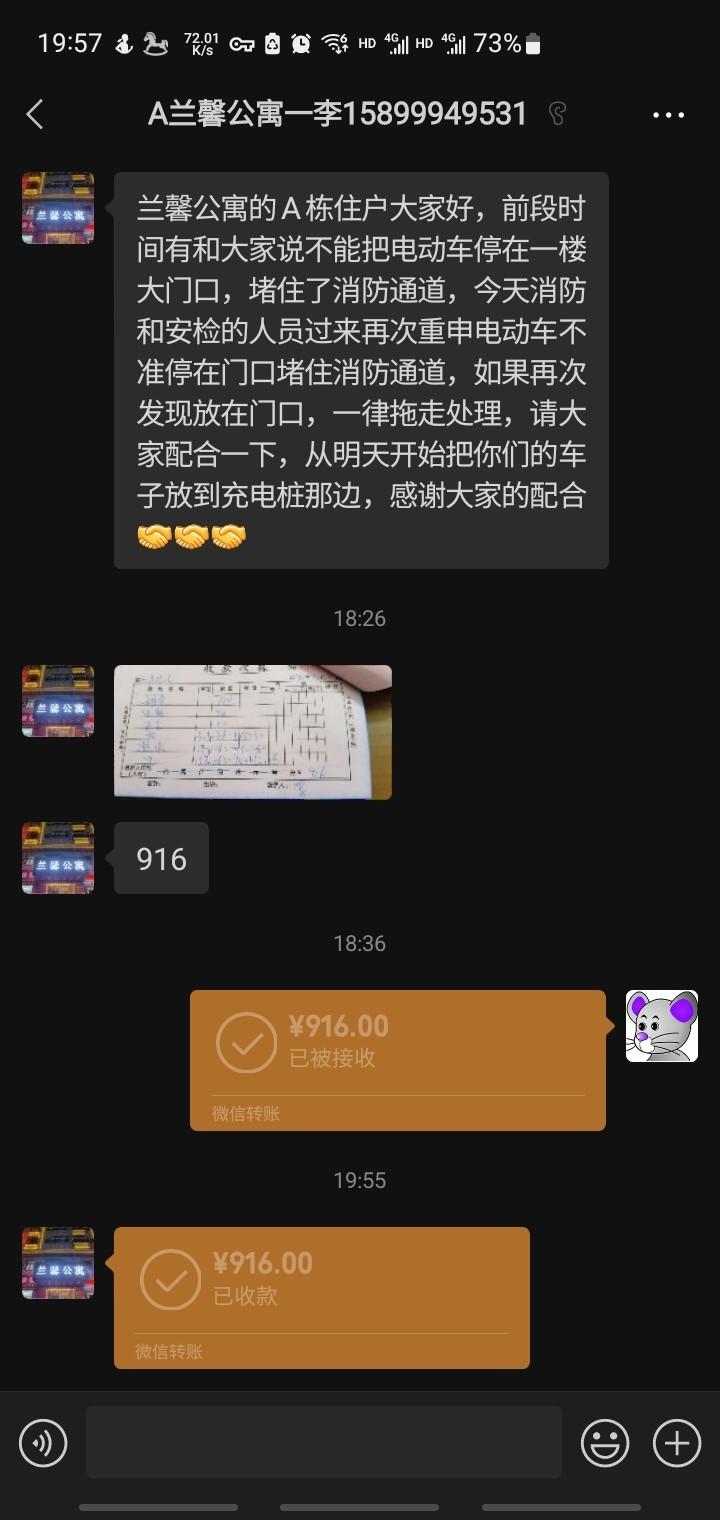Viewport: 720px width, 1520px height.
Task: Open the emoji picker
Action: 605,1443
